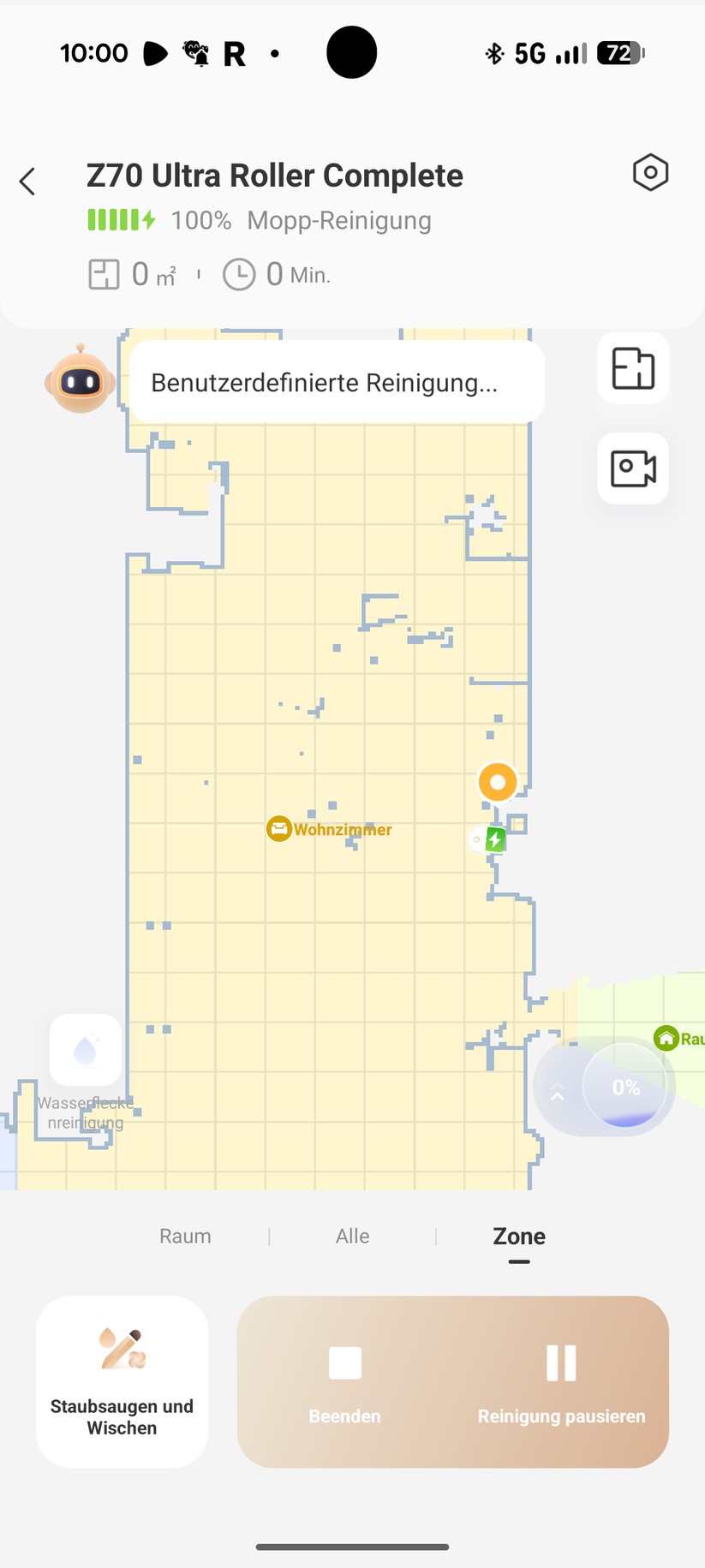Tap Beenden to stop cleaning
The image size is (705, 1568).
click(x=345, y=1381)
